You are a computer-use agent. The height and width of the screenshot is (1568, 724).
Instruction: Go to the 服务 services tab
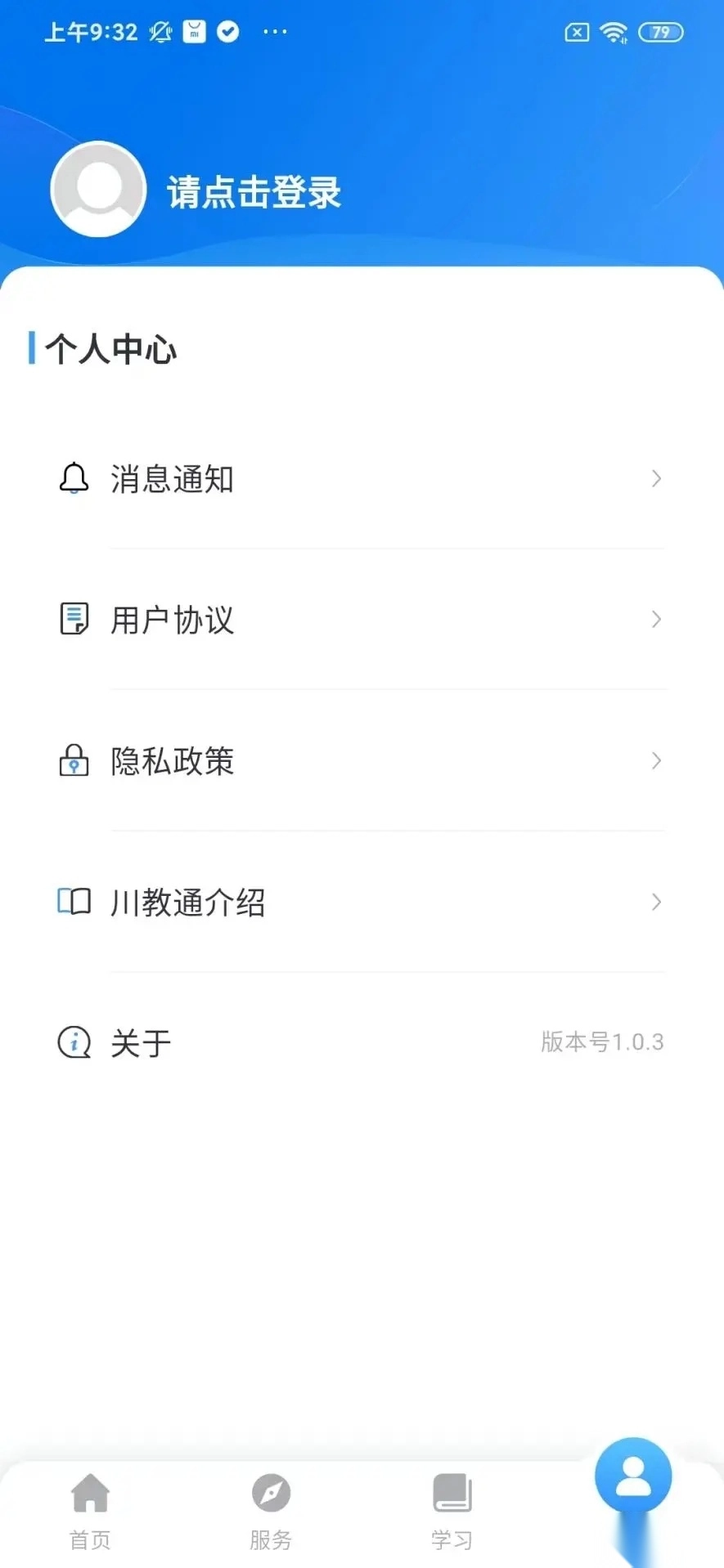[x=271, y=1511]
